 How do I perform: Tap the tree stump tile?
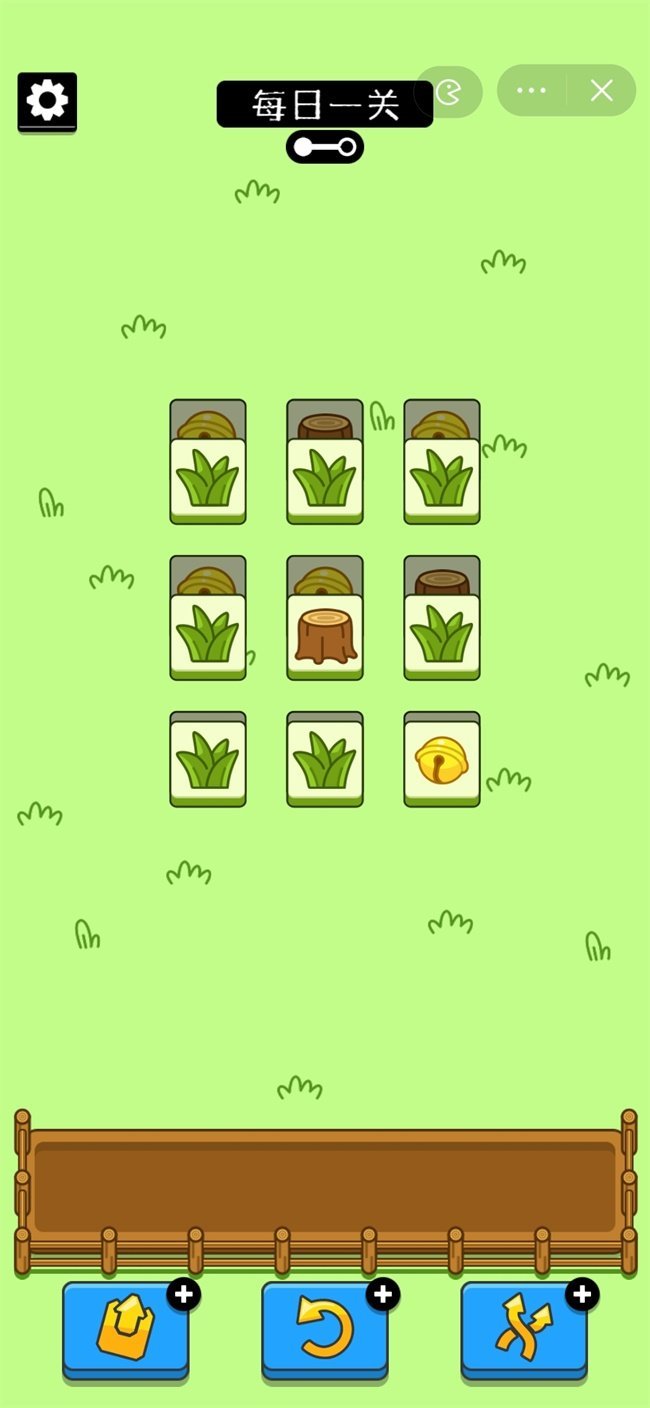(325, 636)
